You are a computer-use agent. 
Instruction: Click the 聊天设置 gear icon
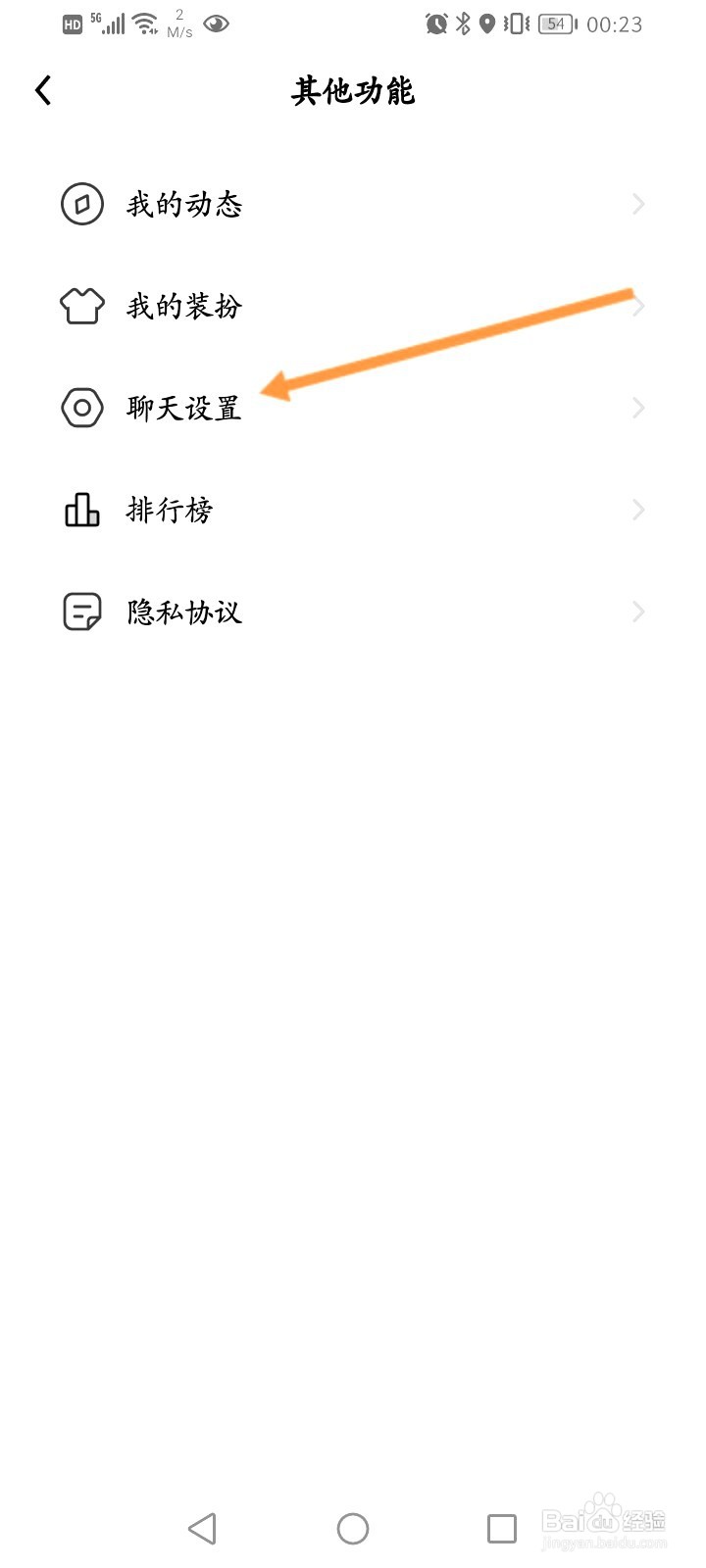pyautogui.click(x=82, y=409)
